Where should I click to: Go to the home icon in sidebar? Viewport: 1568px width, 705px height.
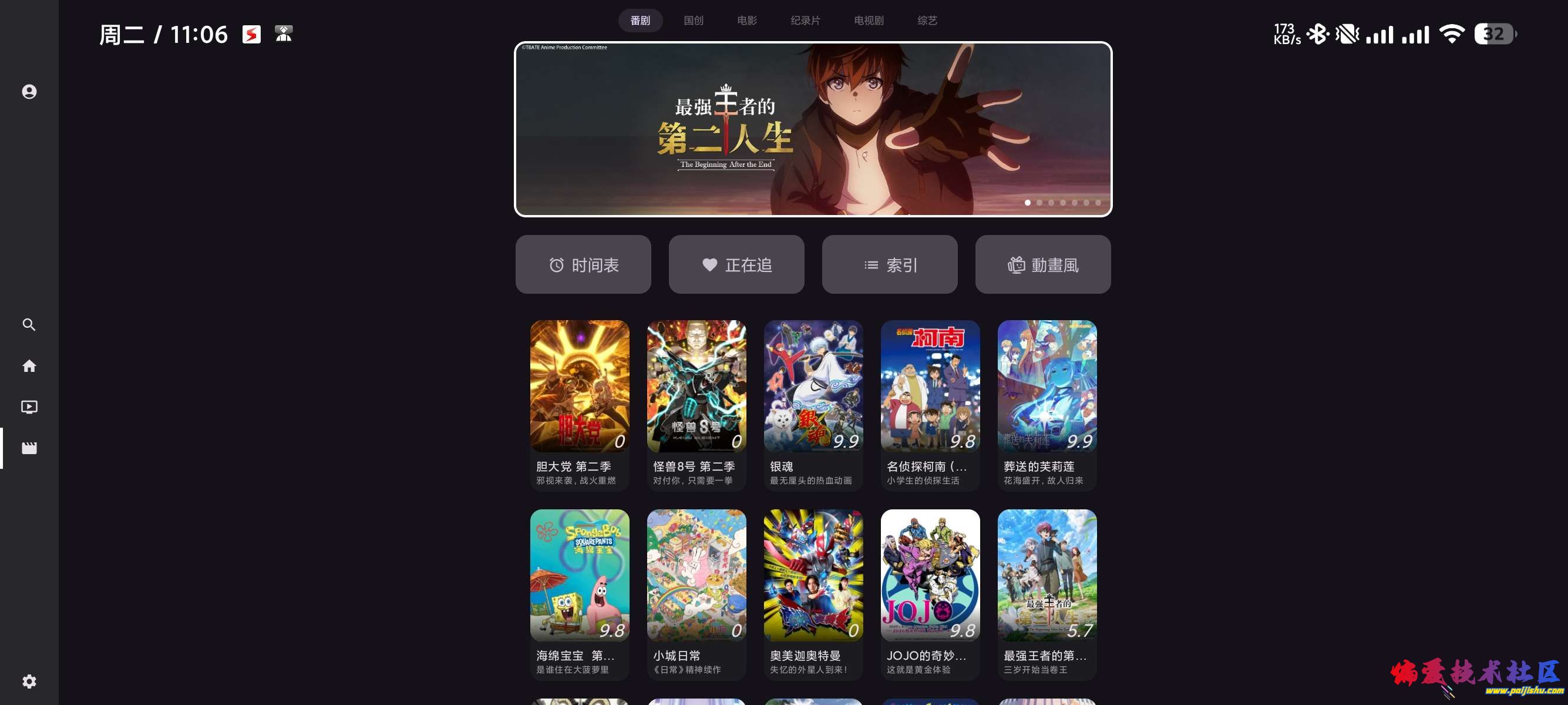point(29,366)
